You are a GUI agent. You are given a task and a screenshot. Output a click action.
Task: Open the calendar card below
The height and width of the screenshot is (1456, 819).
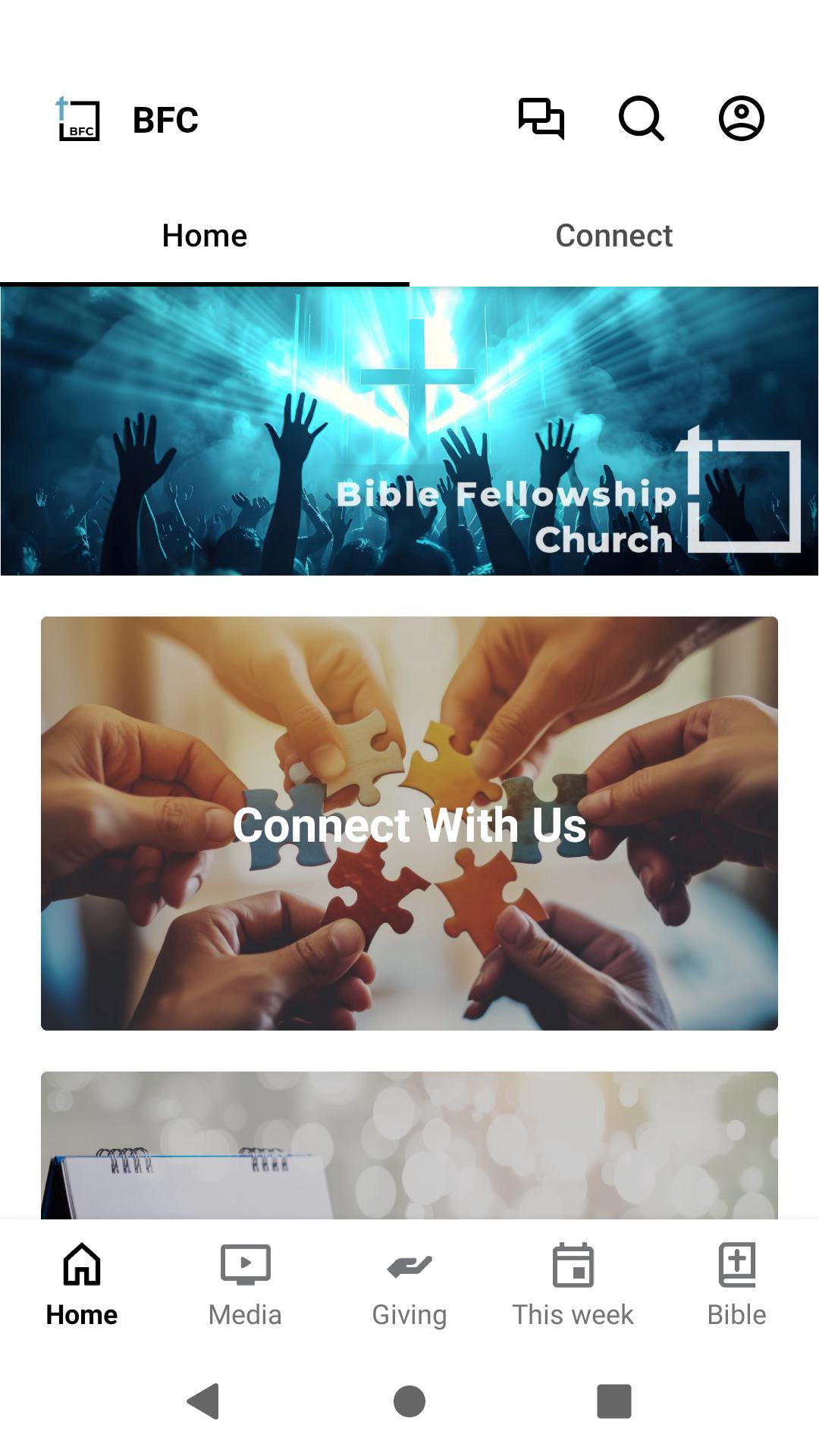[409, 1145]
